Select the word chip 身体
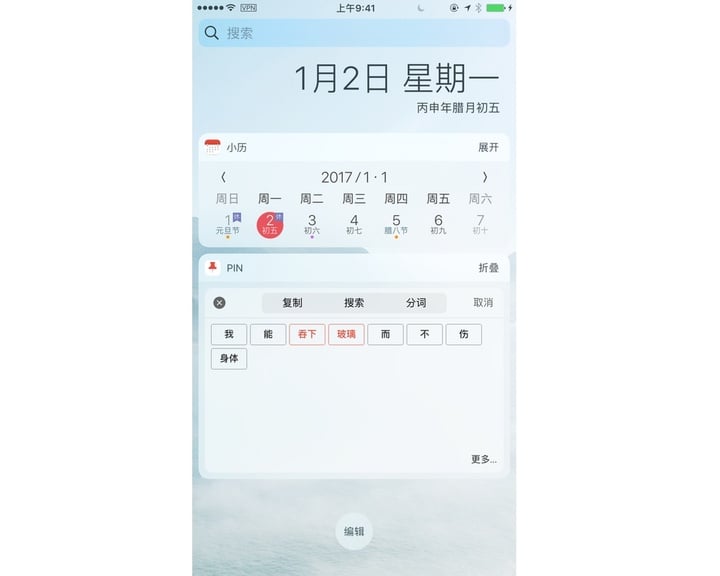This screenshot has width=720, height=576. [228, 358]
